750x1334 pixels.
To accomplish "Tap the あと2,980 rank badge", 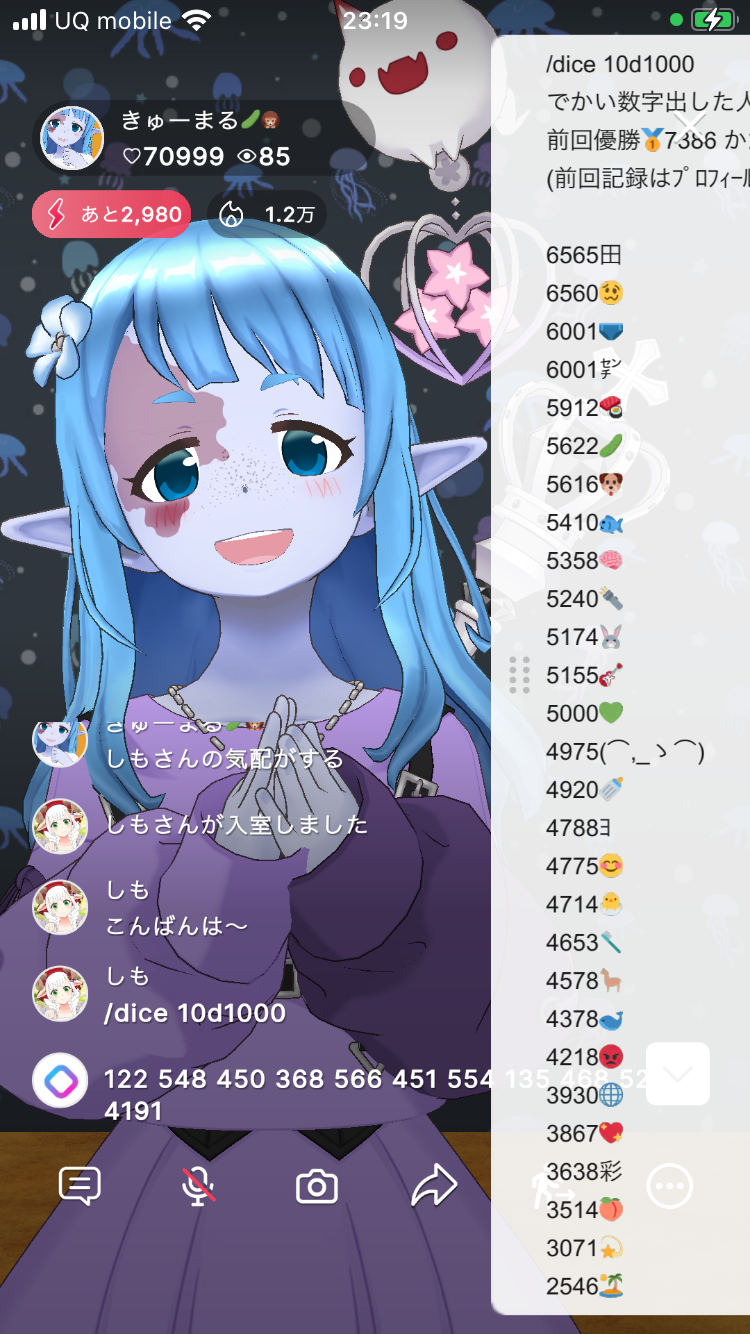I will coord(111,215).
